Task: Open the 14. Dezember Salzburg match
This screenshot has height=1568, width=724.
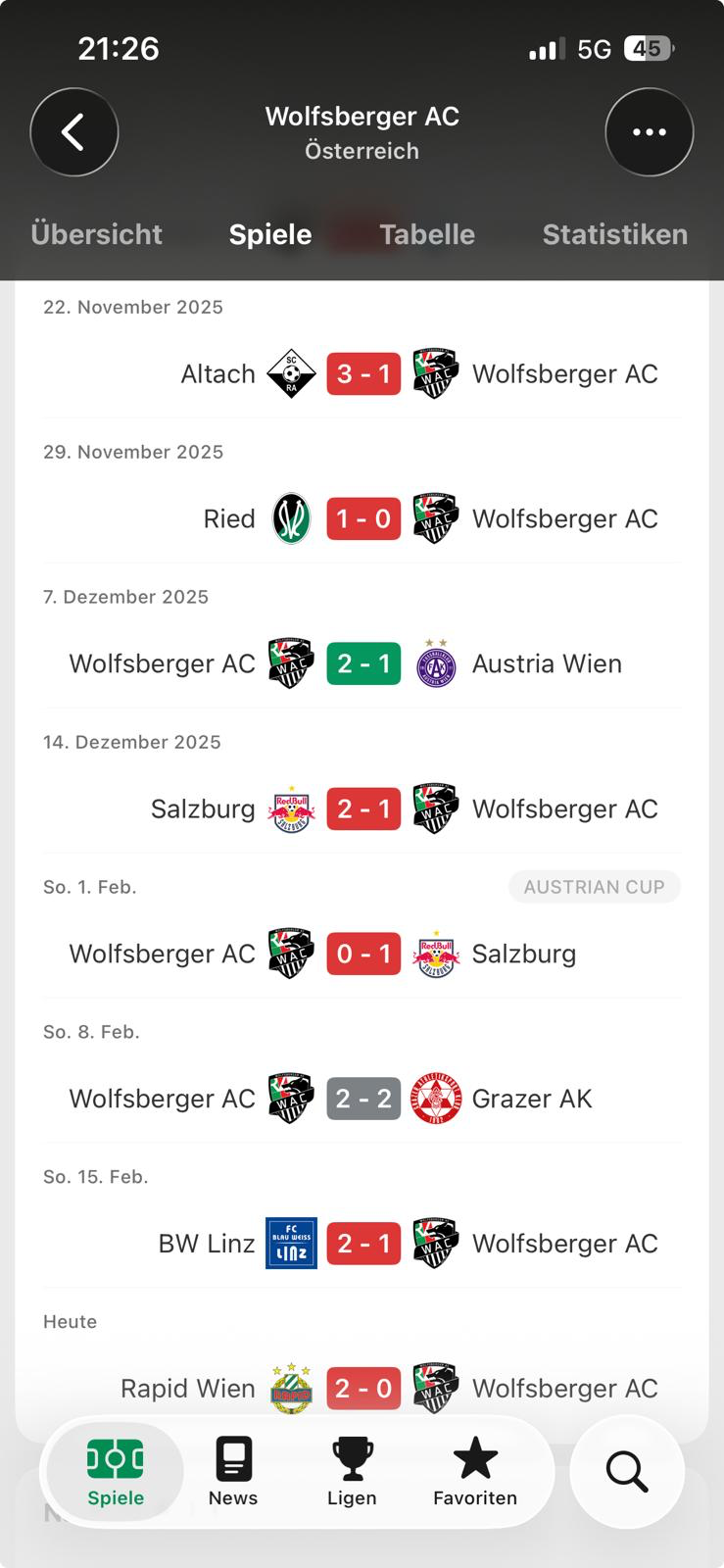Action: tap(362, 808)
